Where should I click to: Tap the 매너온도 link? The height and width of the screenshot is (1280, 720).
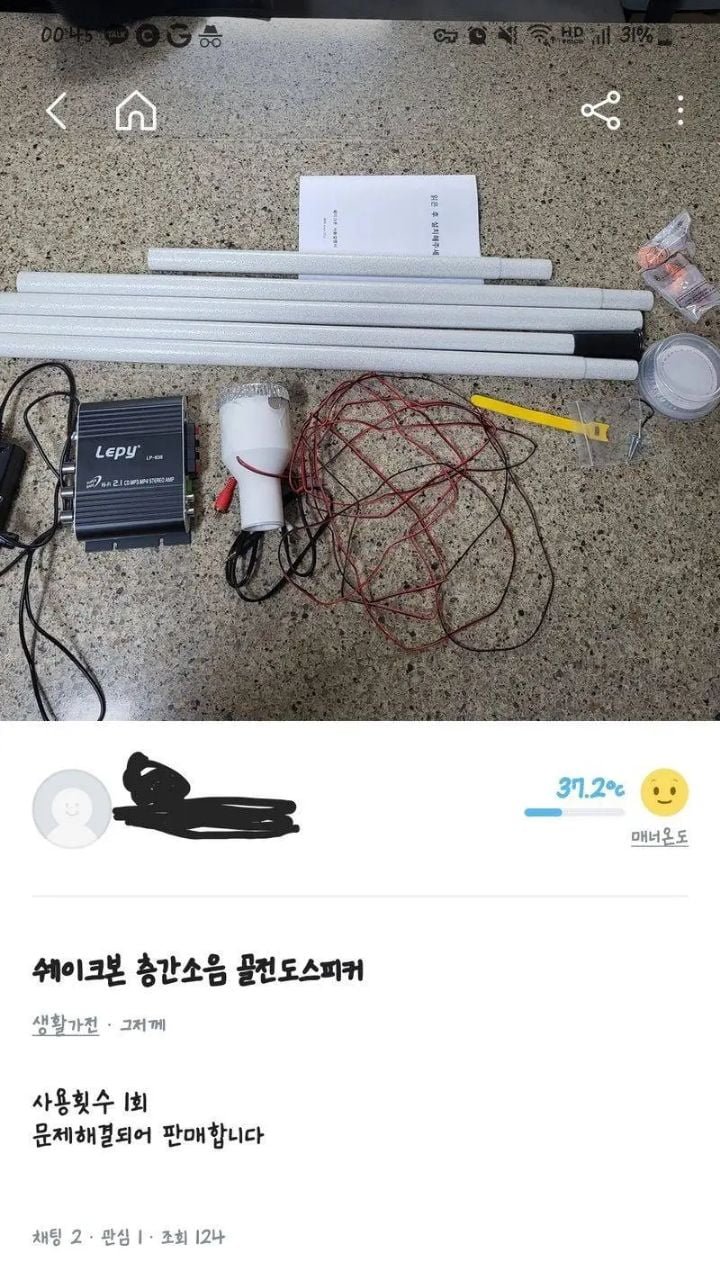coord(659,838)
